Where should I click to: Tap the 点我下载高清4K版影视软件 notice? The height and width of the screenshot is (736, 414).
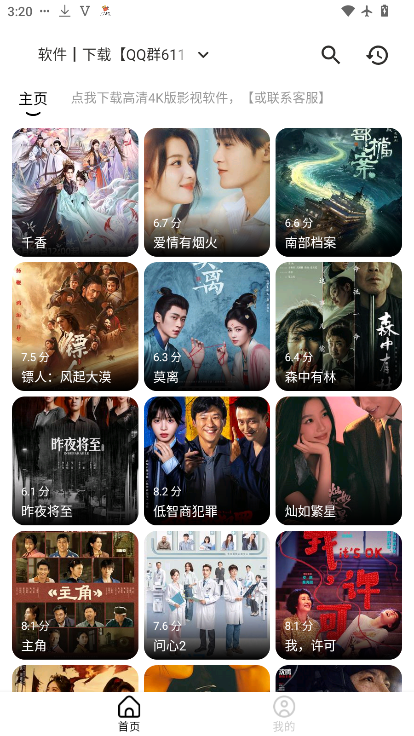pyautogui.click(x=198, y=98)
